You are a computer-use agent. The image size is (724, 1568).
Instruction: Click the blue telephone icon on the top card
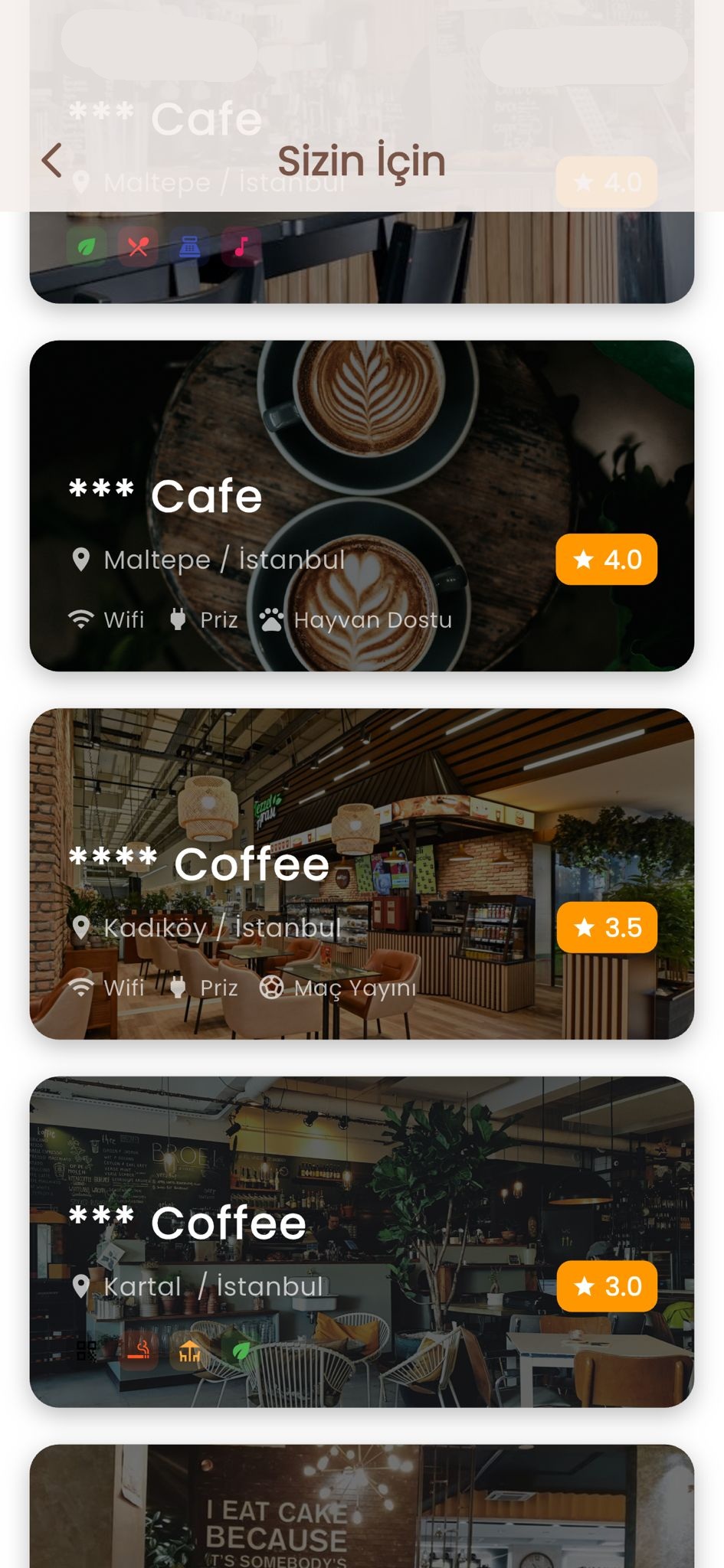click(188, 245)
